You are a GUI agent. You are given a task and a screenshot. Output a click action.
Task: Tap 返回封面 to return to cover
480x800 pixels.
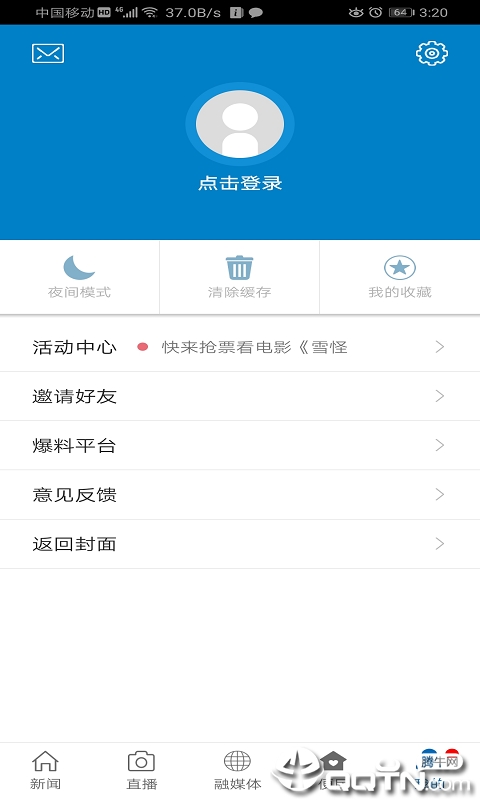coord(240,544)
